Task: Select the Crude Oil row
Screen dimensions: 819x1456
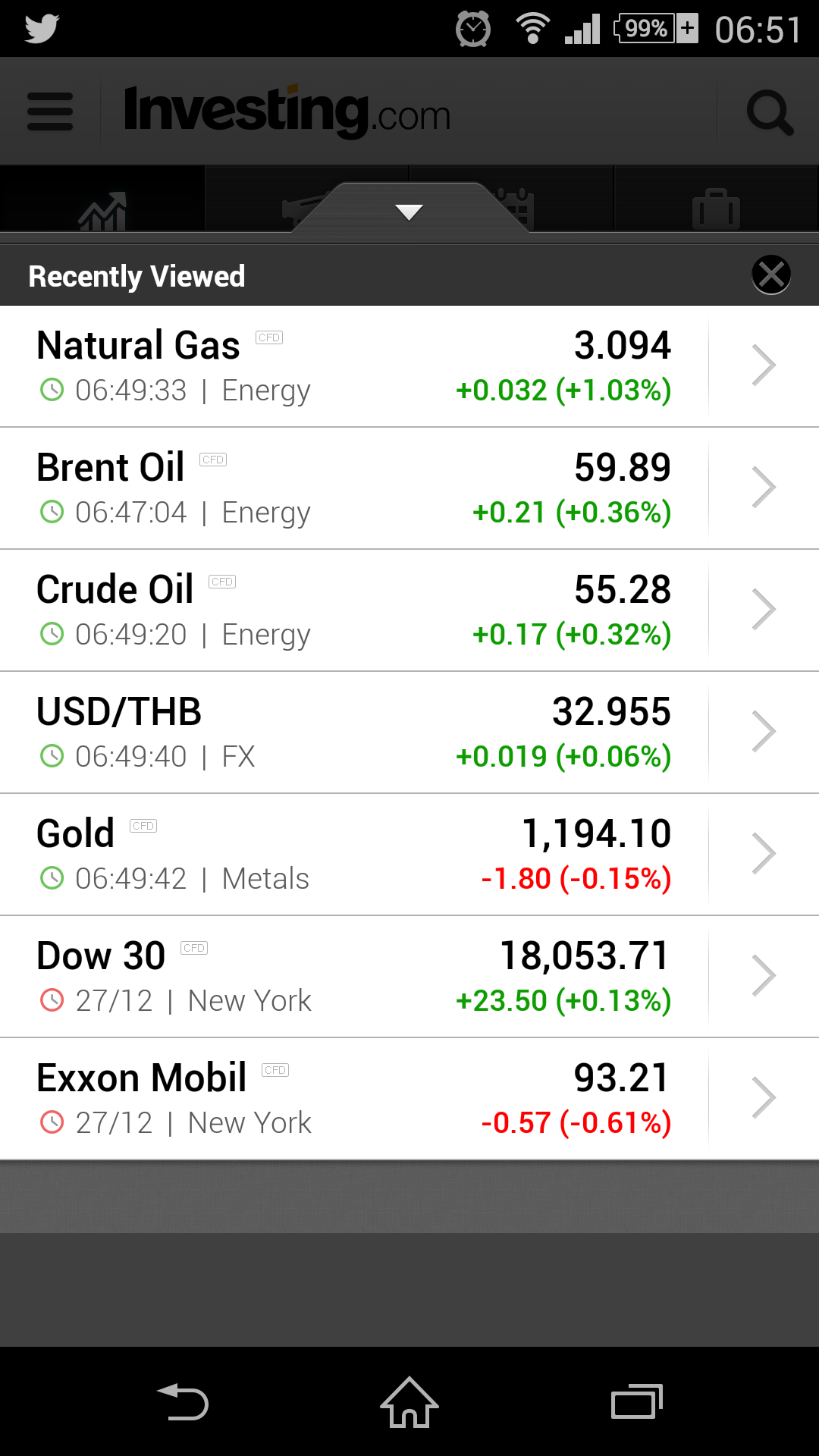Action: 409,610
